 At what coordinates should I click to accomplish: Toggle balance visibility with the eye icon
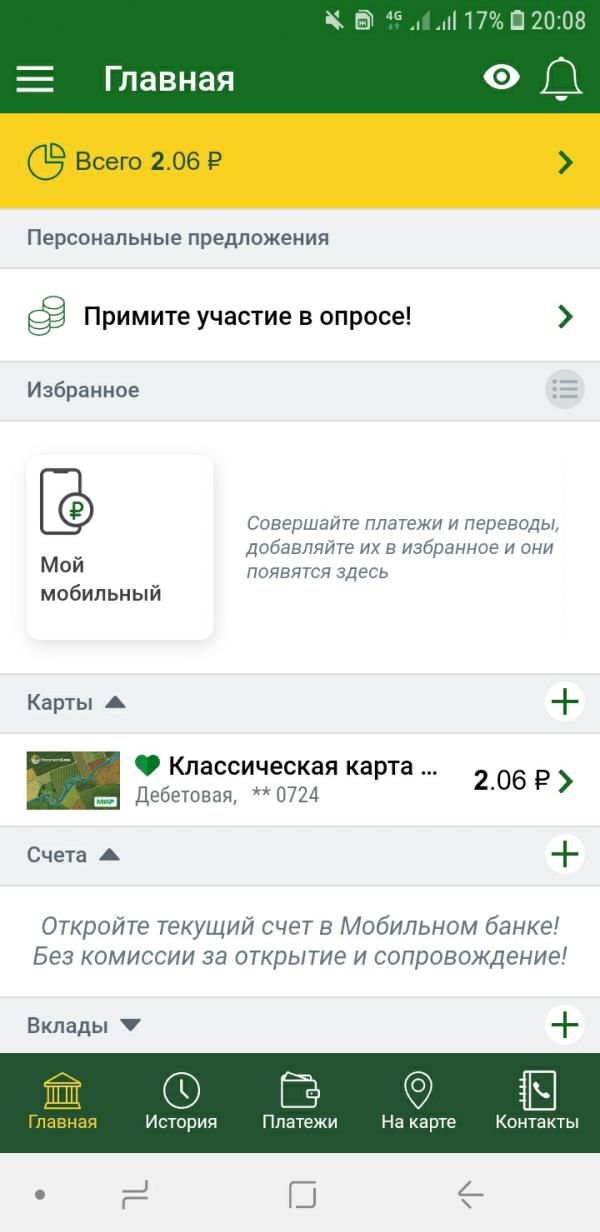501,78
